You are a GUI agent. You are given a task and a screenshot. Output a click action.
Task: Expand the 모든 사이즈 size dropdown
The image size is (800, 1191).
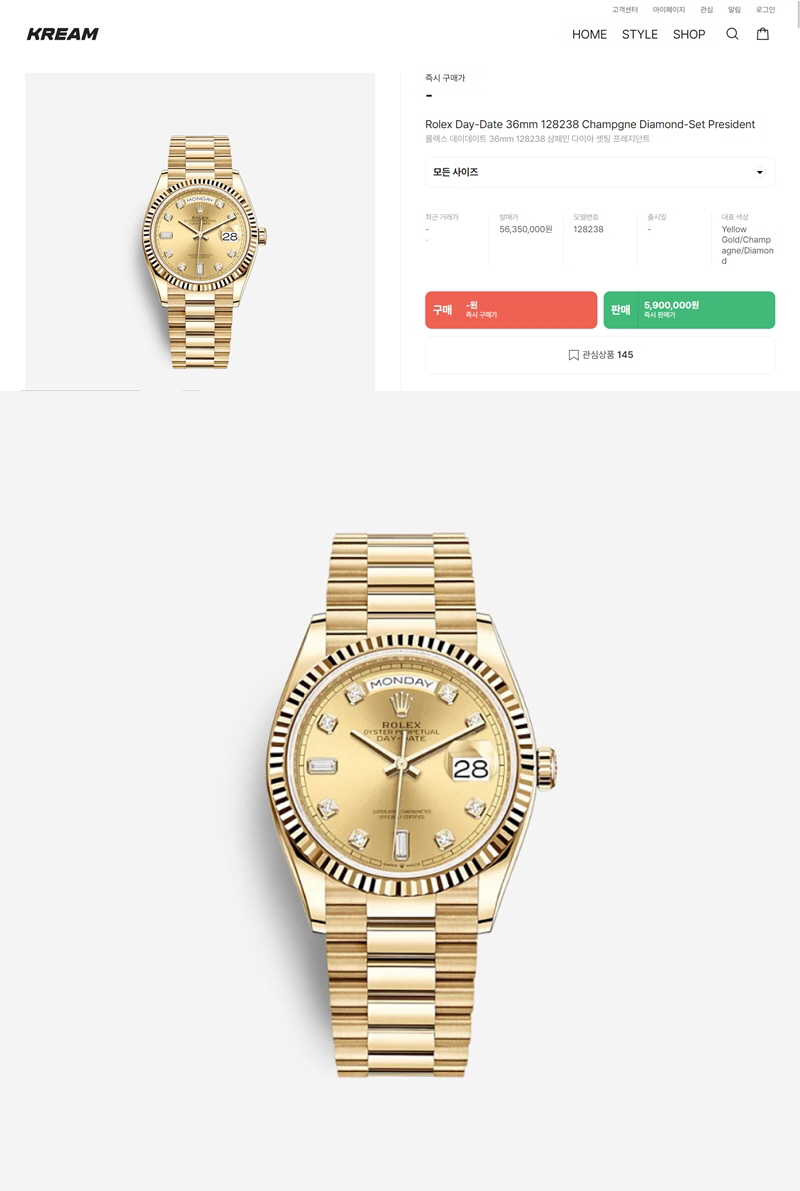[600, 172]
